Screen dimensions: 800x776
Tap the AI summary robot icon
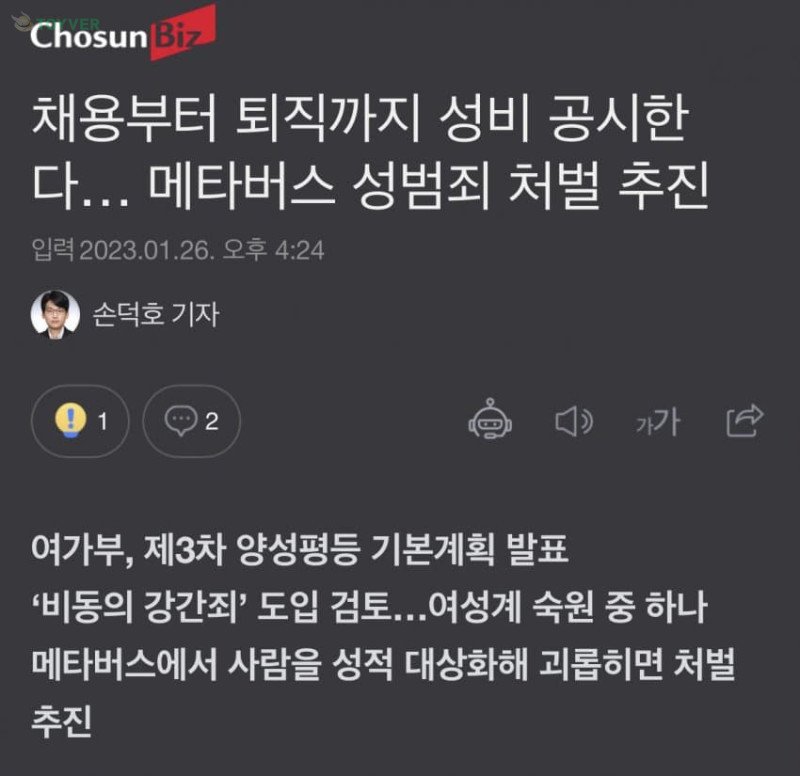[489, 421]
